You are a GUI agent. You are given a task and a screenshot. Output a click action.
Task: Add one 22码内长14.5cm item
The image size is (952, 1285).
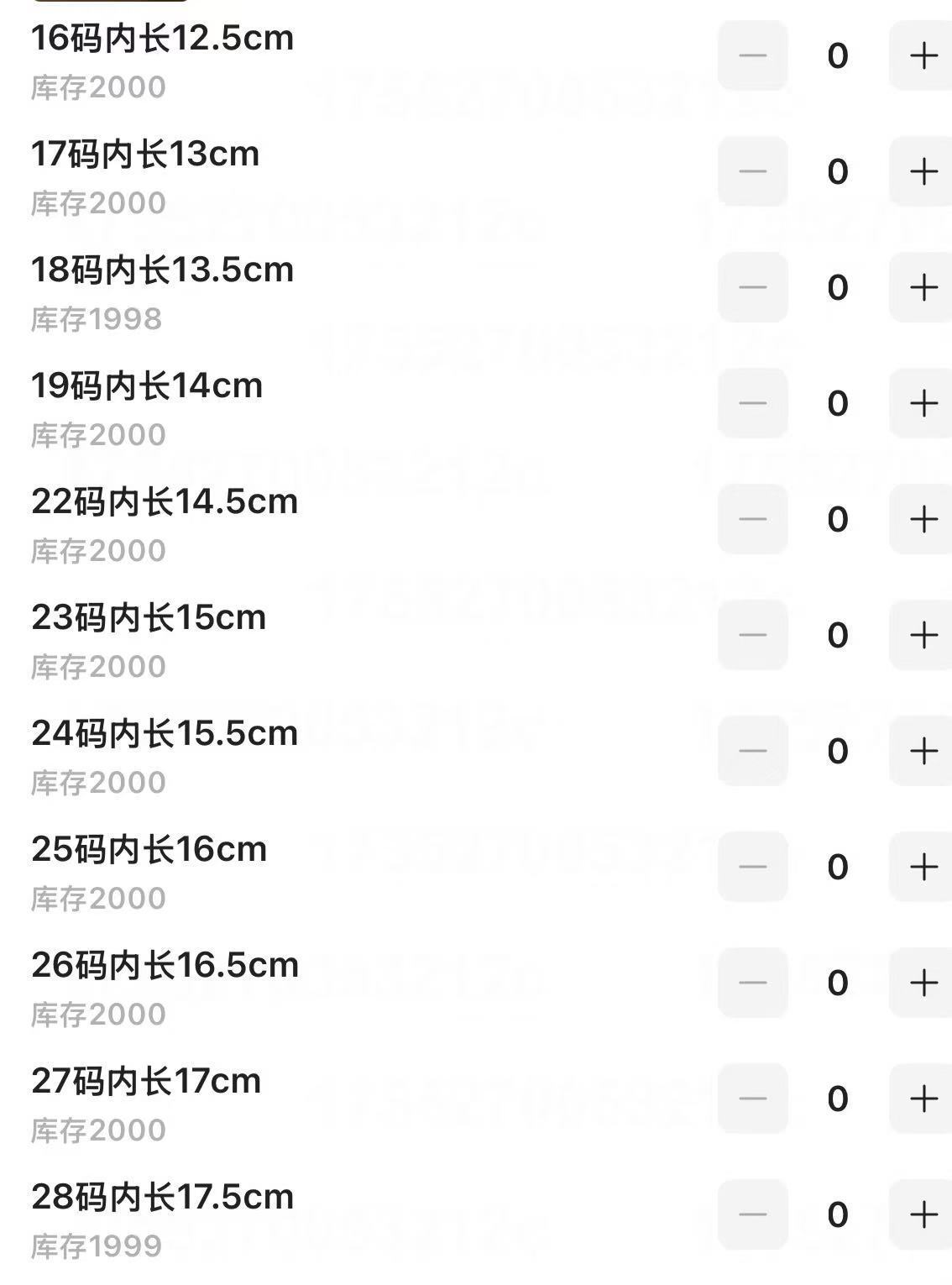click(x=923, y=520)
